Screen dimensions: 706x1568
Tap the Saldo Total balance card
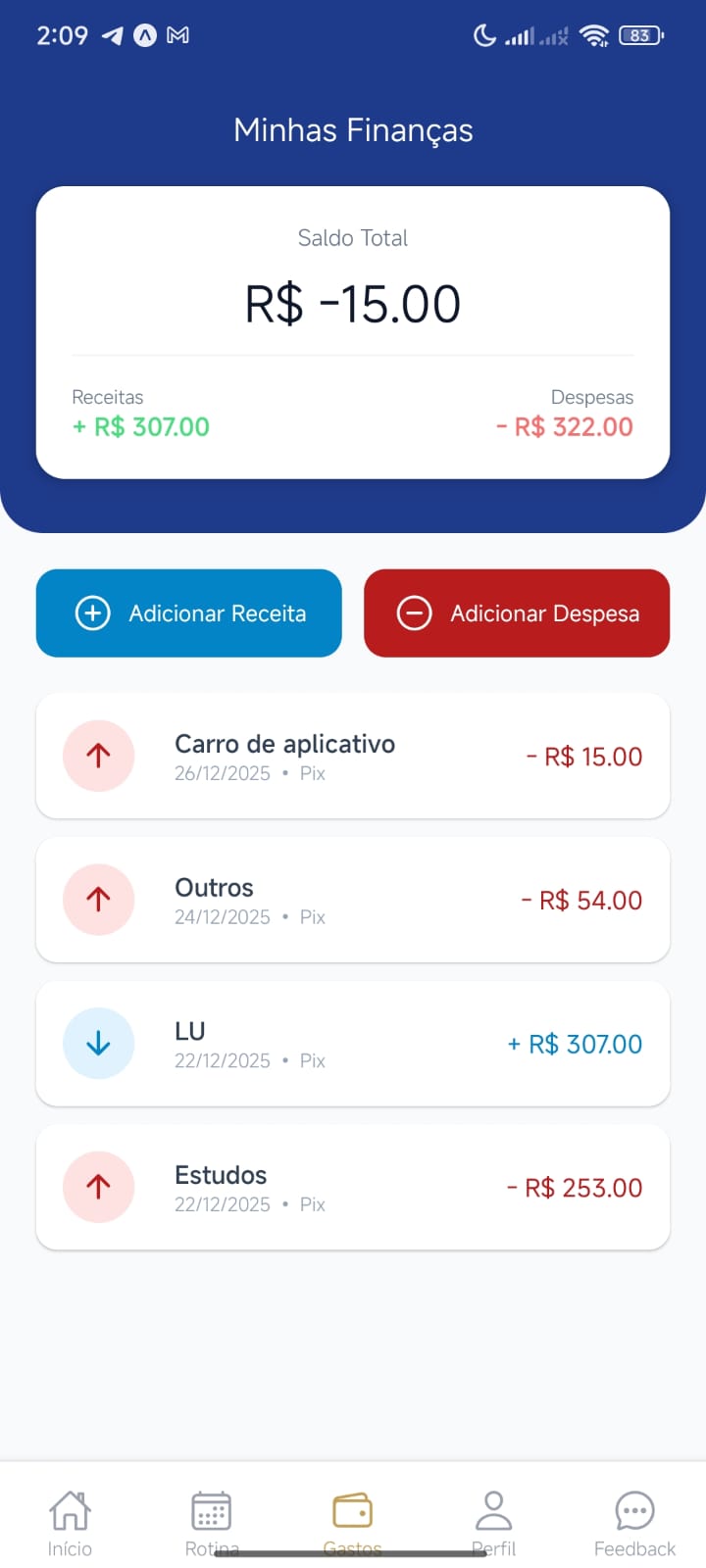[x=353, y=328]
